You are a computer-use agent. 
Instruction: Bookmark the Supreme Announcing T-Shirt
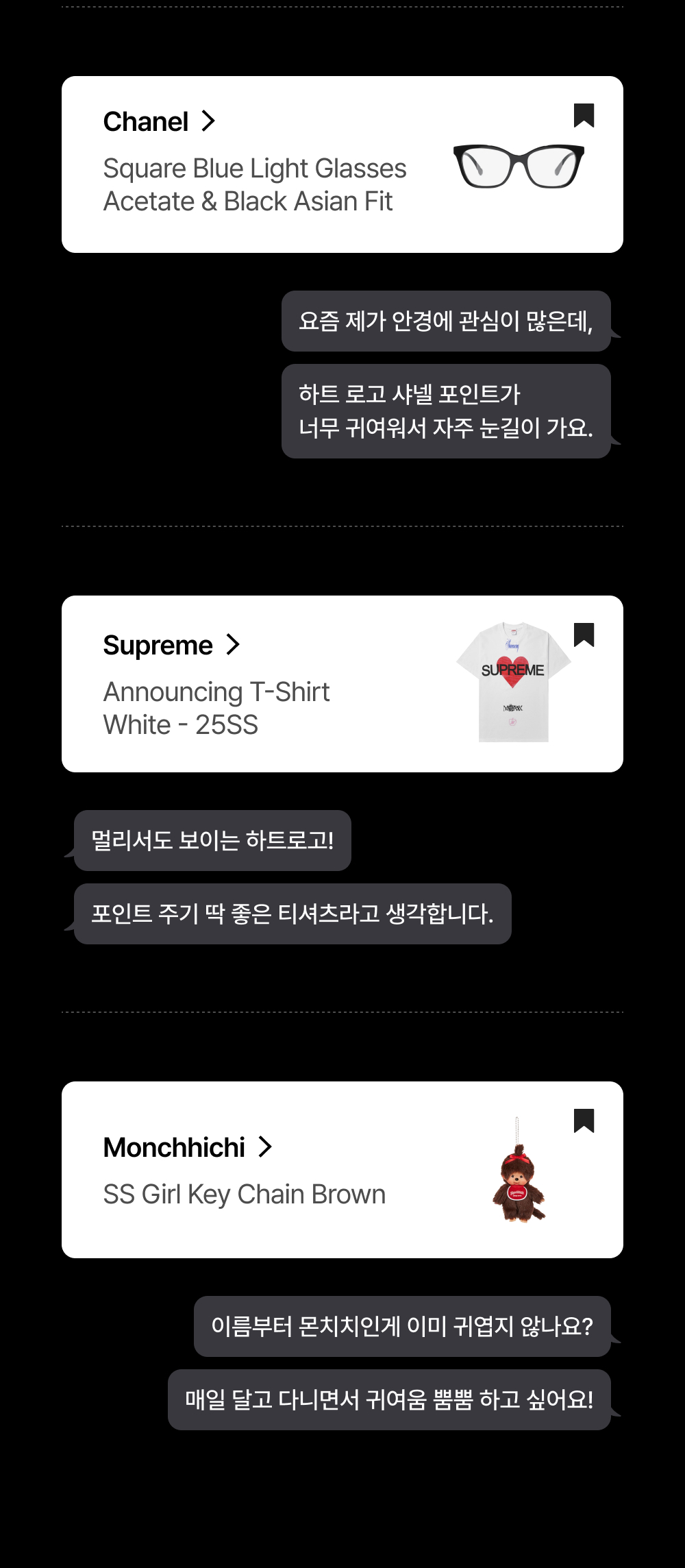pyautogui.click(x=584, y=635)
